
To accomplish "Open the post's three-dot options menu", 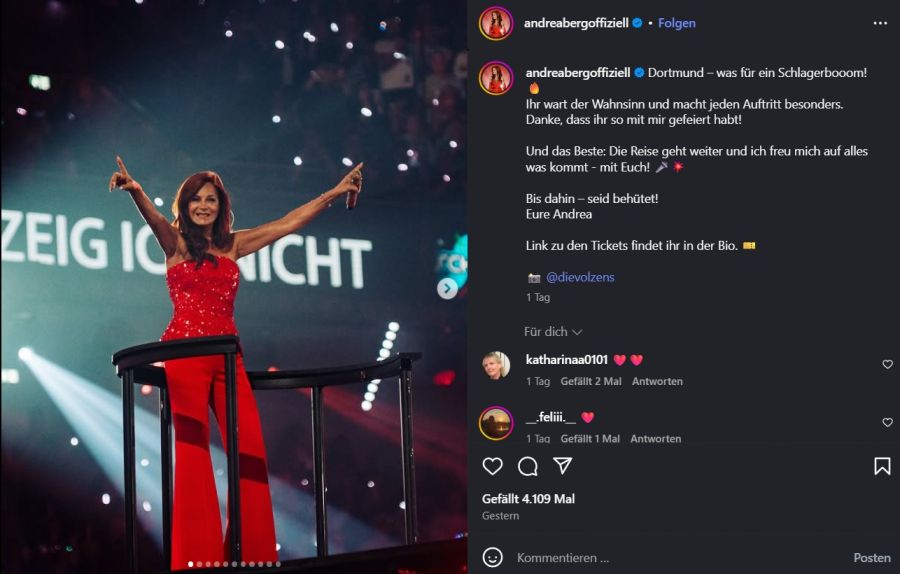I will pyautogui.click(x=879, y=23).
